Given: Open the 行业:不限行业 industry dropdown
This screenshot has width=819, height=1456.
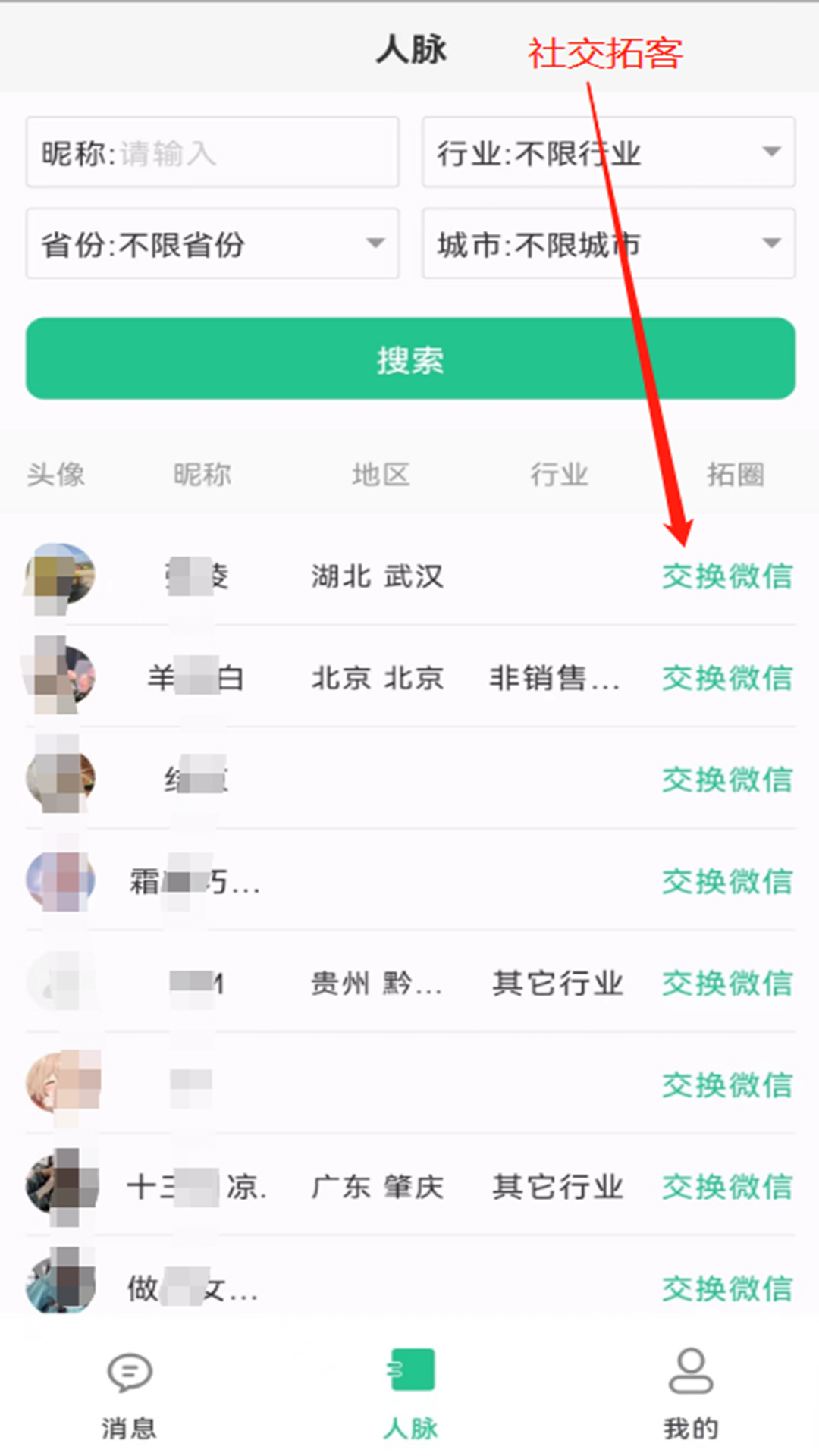Looking at the screenshot, I should 607,152.
